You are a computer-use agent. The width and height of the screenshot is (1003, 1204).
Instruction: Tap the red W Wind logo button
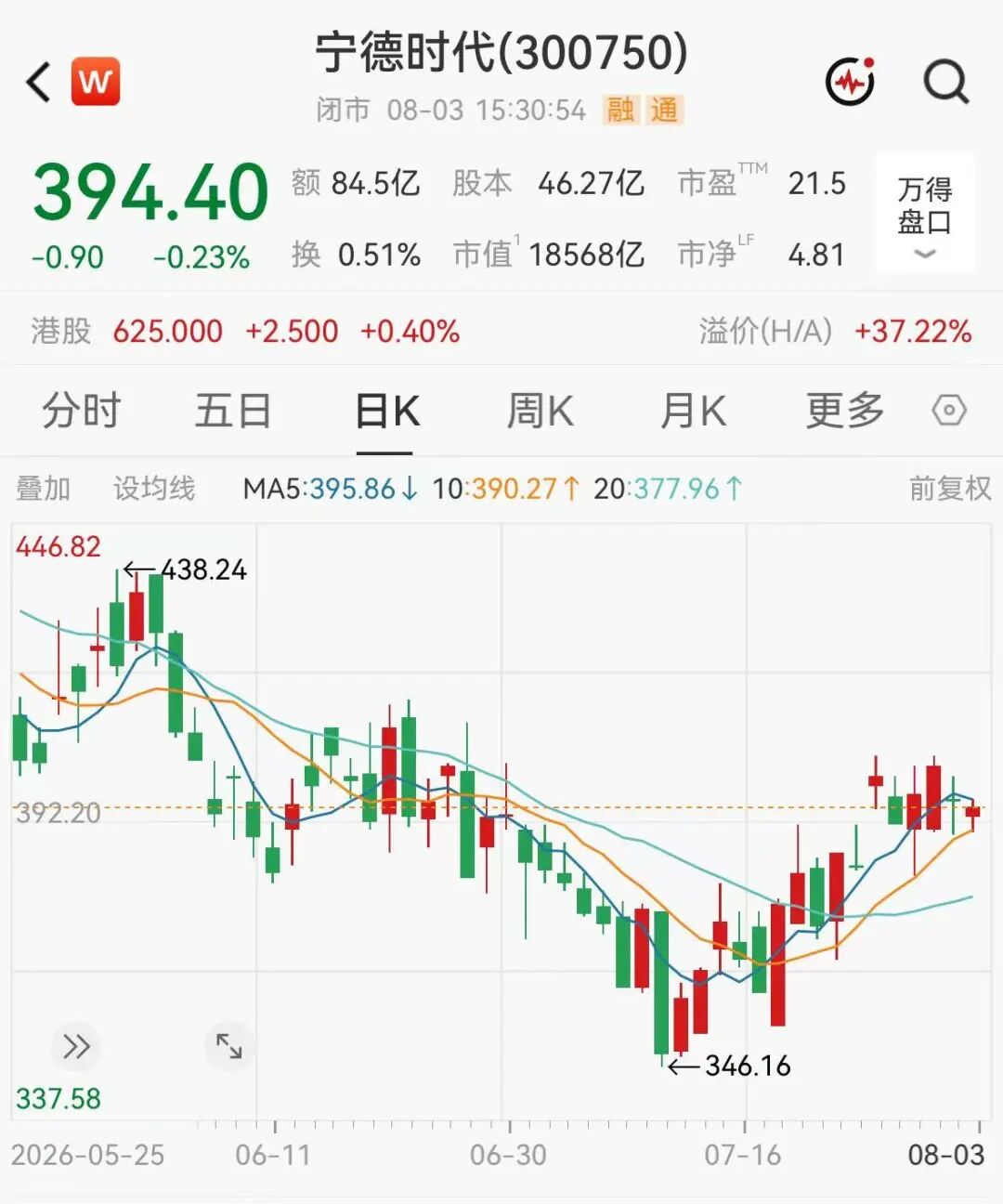pos(96,82)
